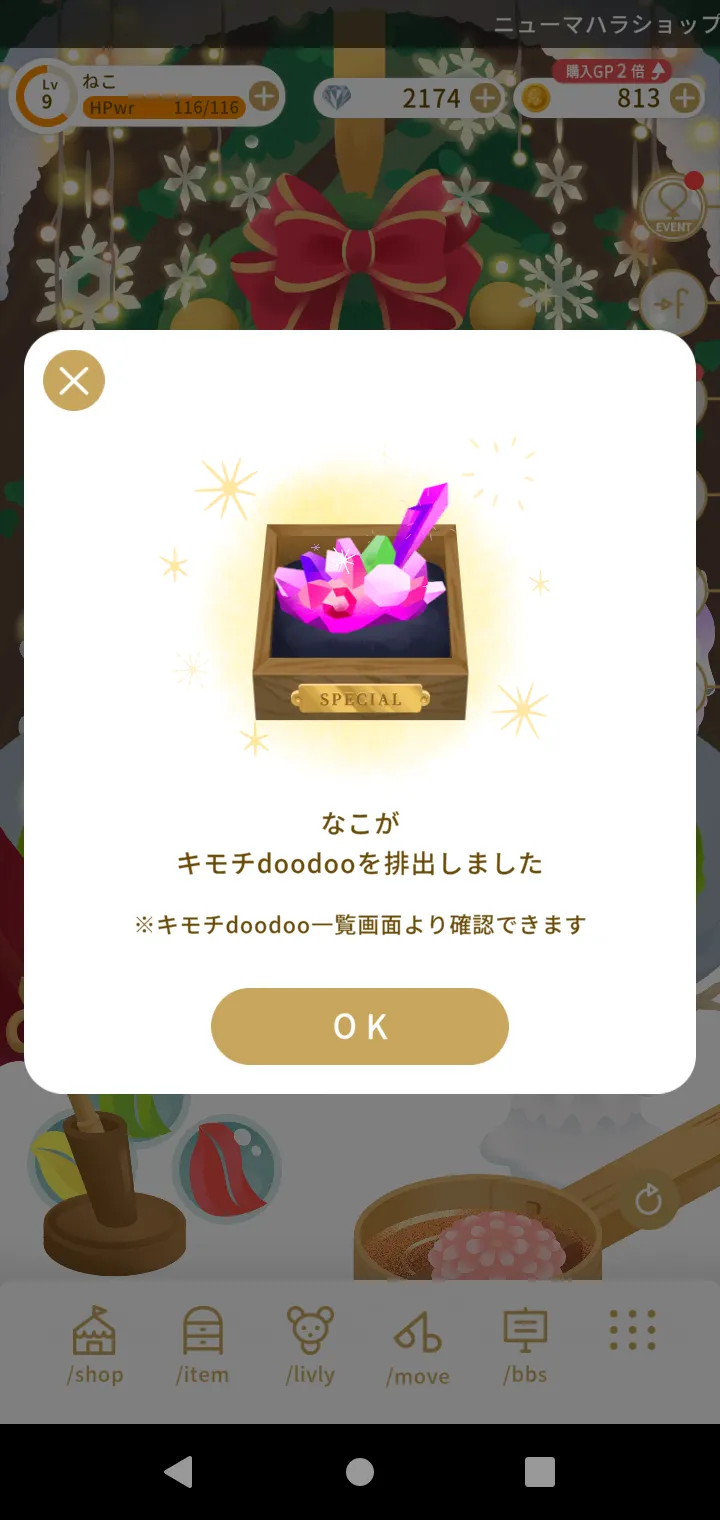Tap the rotate refresh arrow icon
720x1520 pixels.
(648, 1199)
